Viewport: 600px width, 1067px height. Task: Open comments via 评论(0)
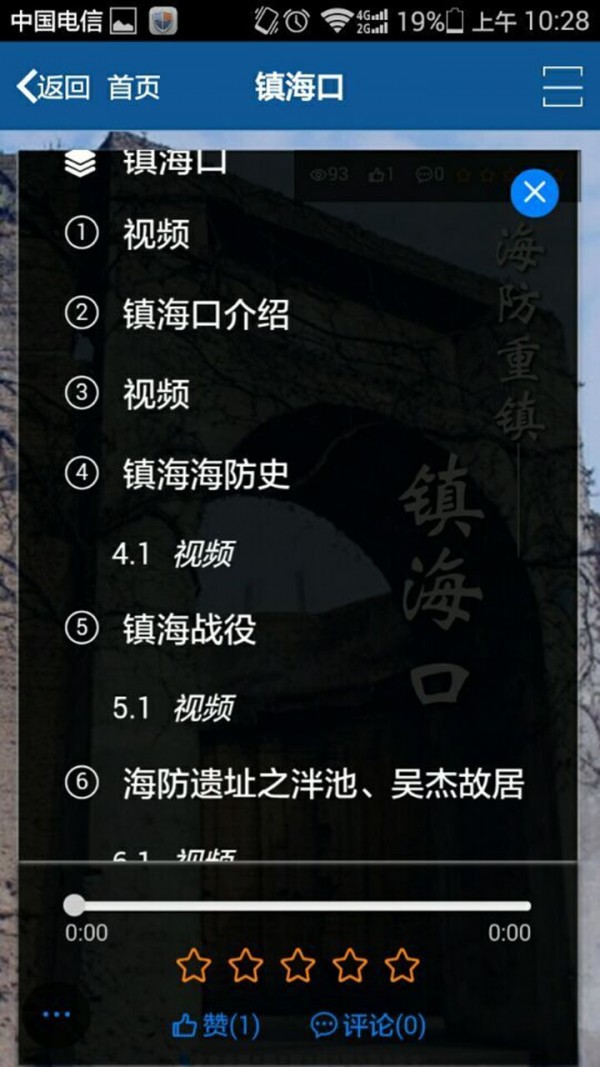coord(368,1025)
